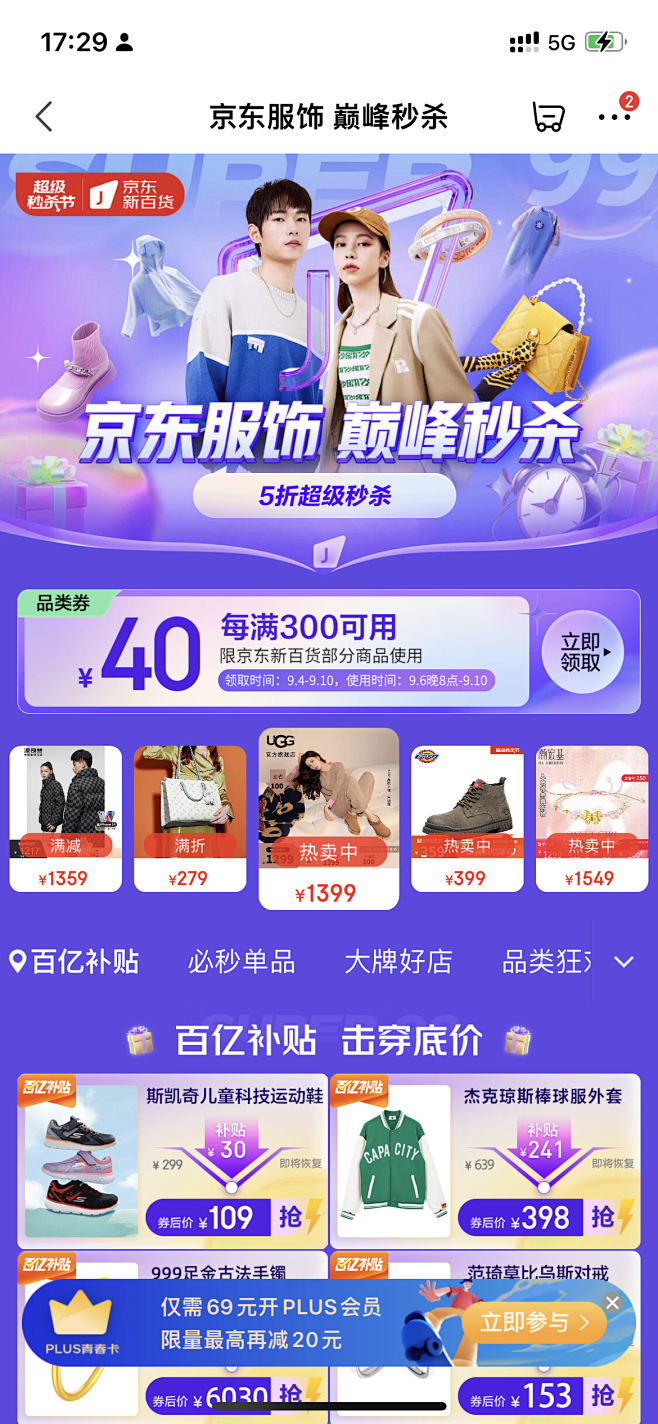Tap the 5折超级秒杀 banner button

(x=324, y=495)
